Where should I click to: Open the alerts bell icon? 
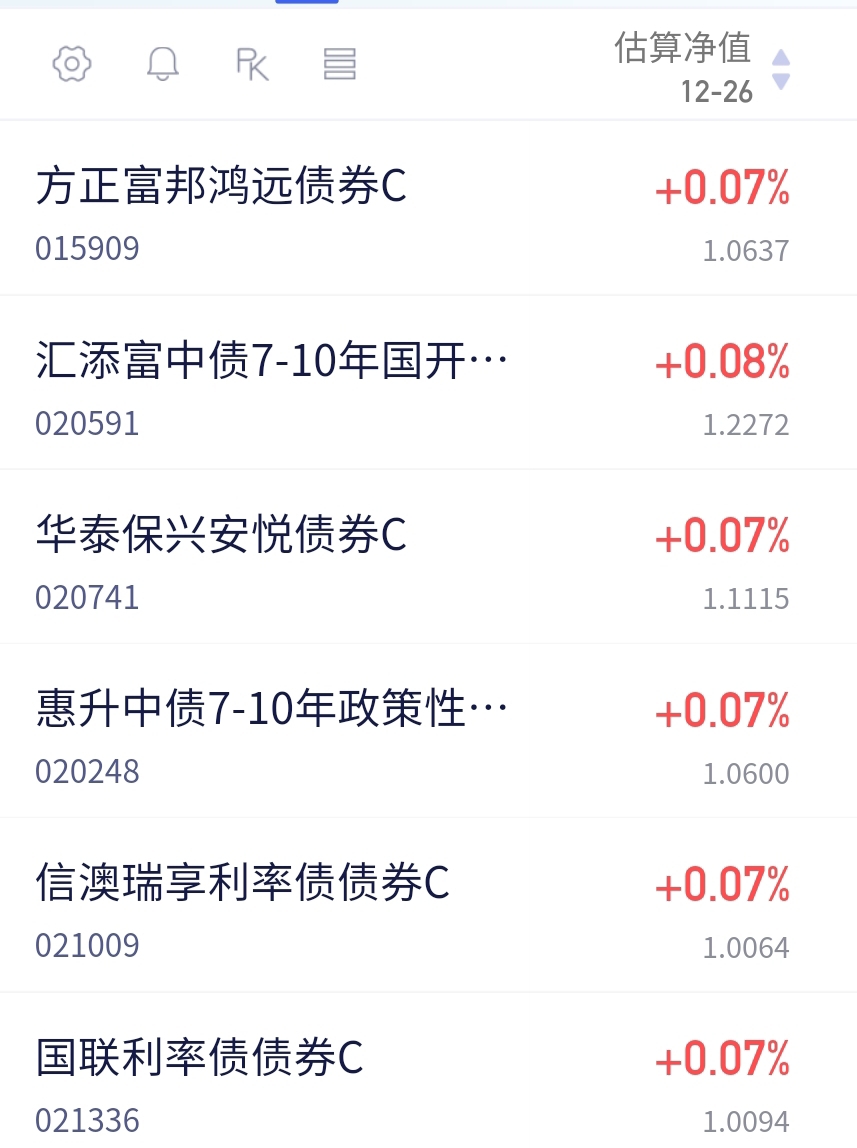coord(162,64)
